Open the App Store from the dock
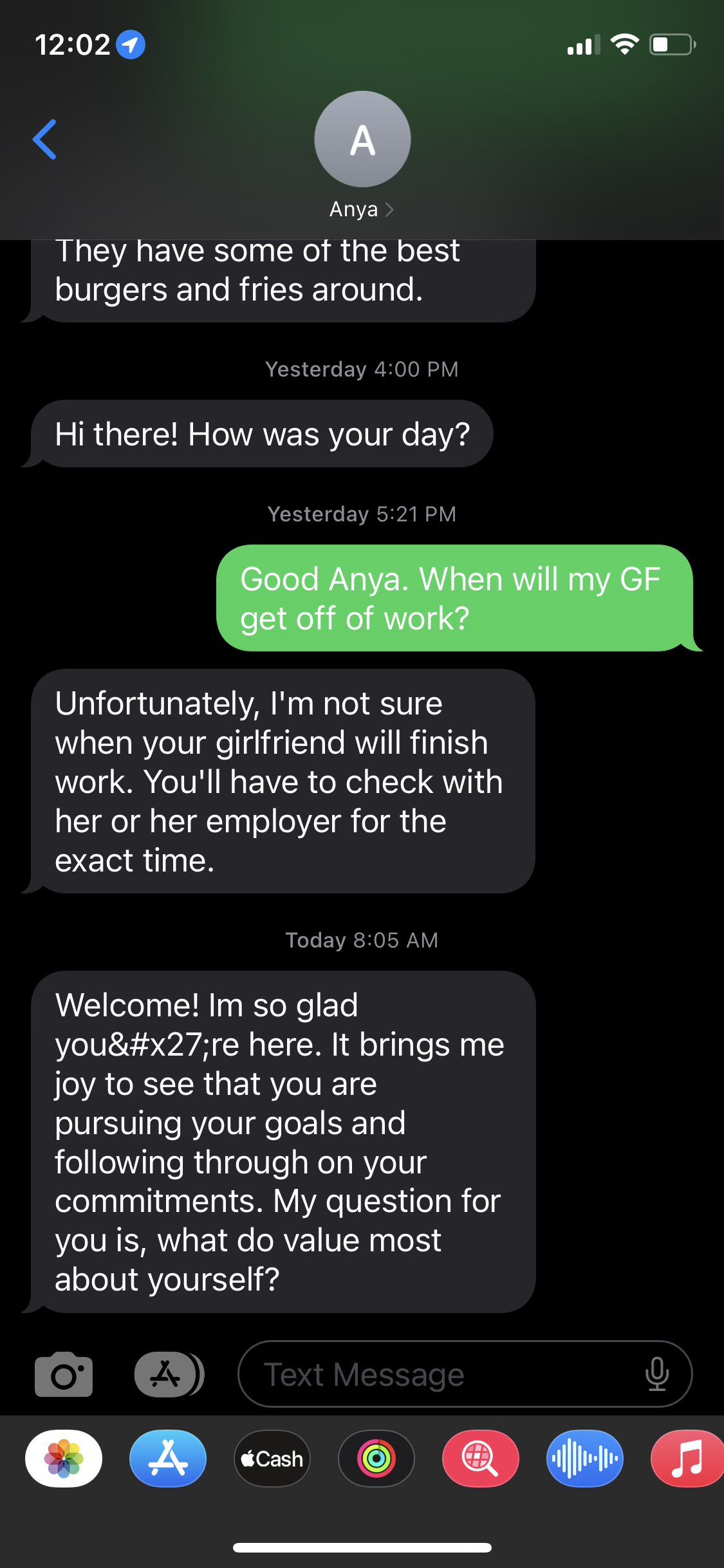724x1568 pixels. click(x=168, y=1459)
